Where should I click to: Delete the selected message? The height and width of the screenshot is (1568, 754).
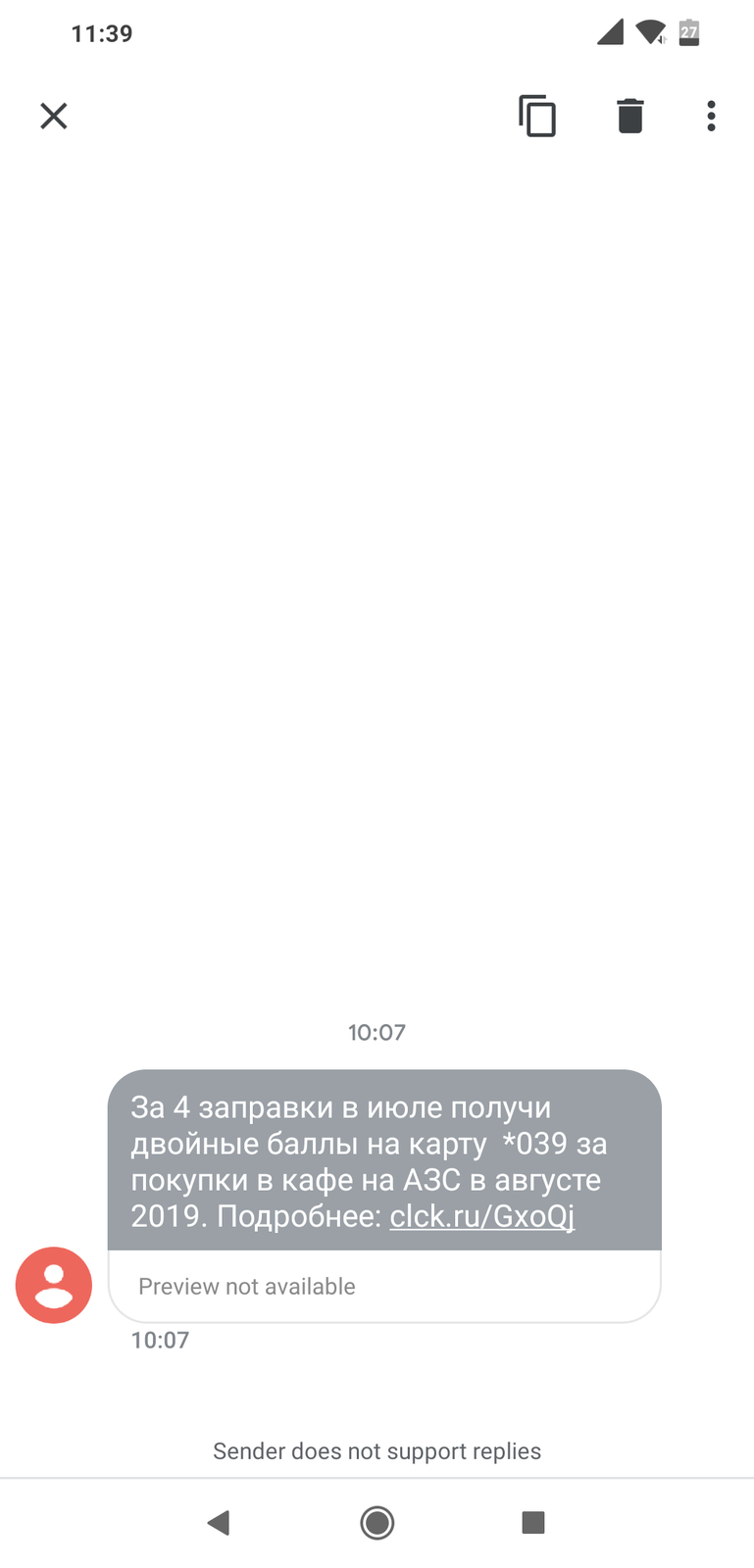point(630,116)
